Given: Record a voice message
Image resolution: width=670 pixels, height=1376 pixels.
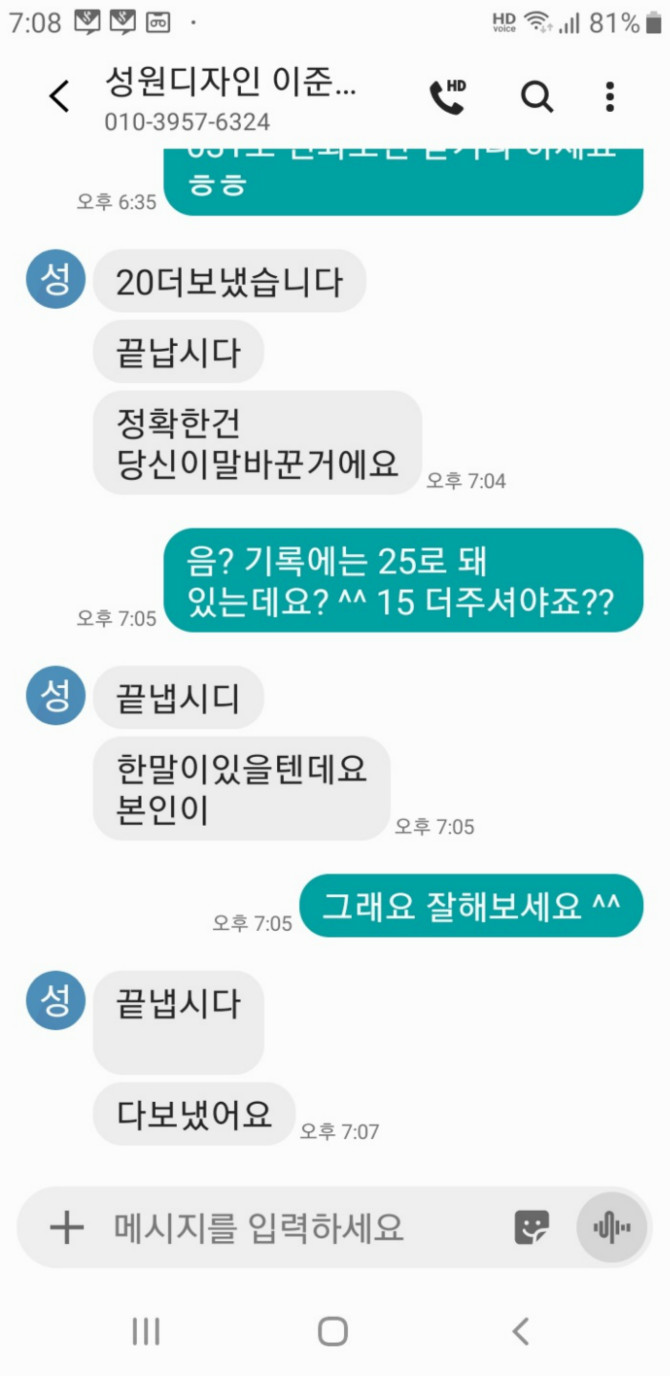Looking at the screenshot, I should pyautogui.click(x=611, y=1227).
